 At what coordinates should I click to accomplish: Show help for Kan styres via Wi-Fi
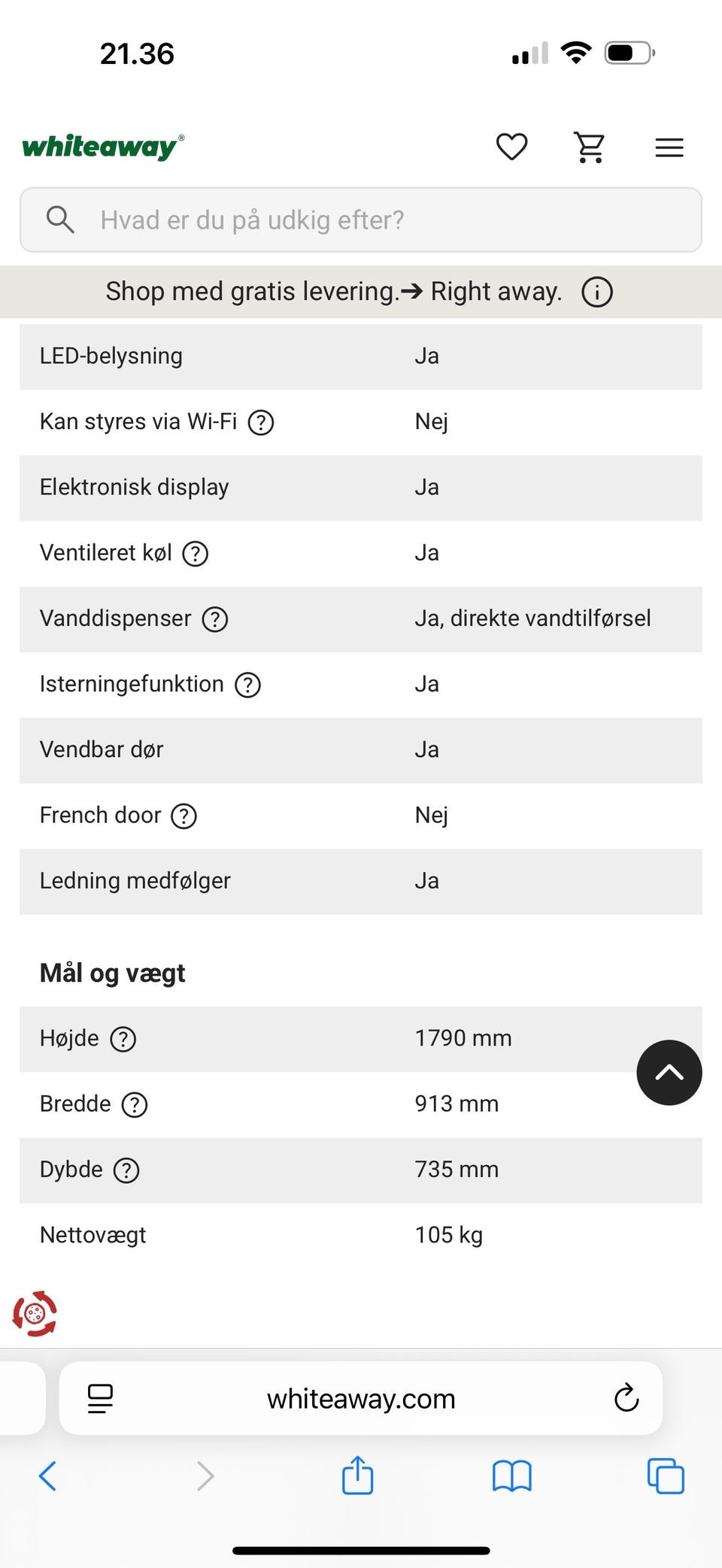(261, 422)
